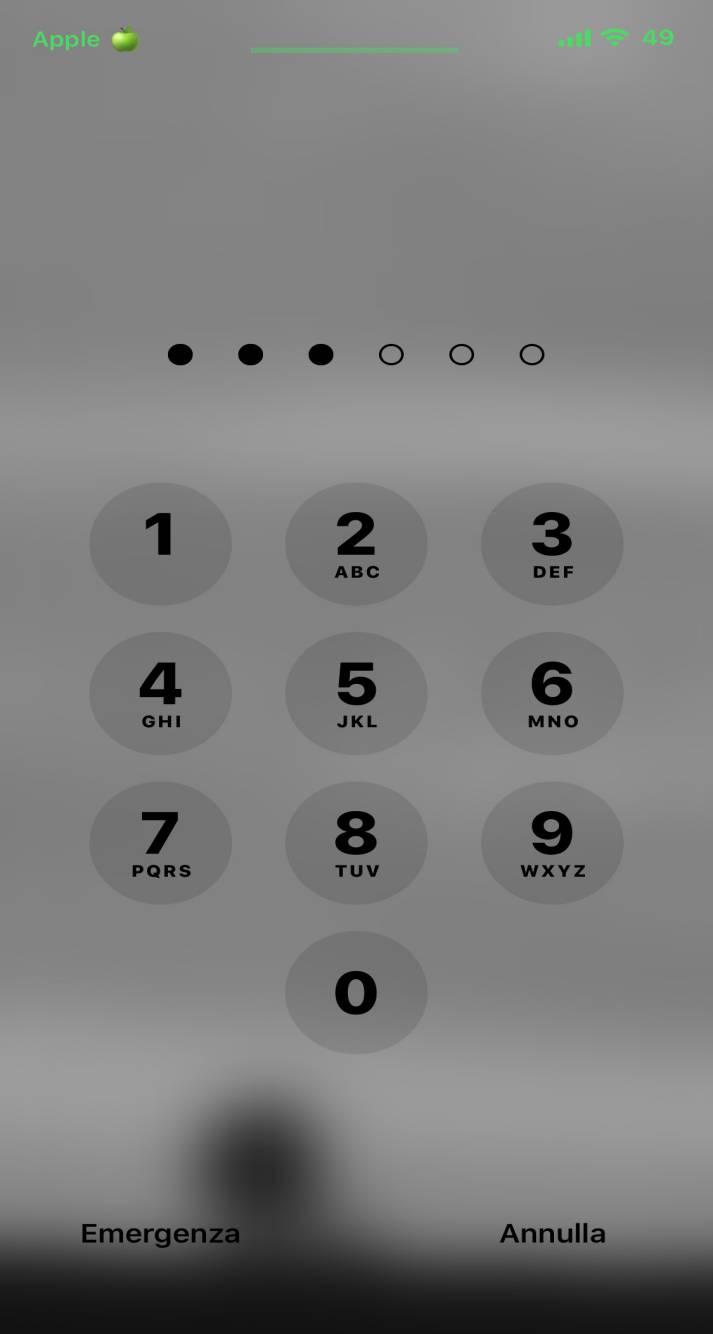Enter digit 8 TUV
Viewport: 713px width, 1334px height.
[356, 843]
